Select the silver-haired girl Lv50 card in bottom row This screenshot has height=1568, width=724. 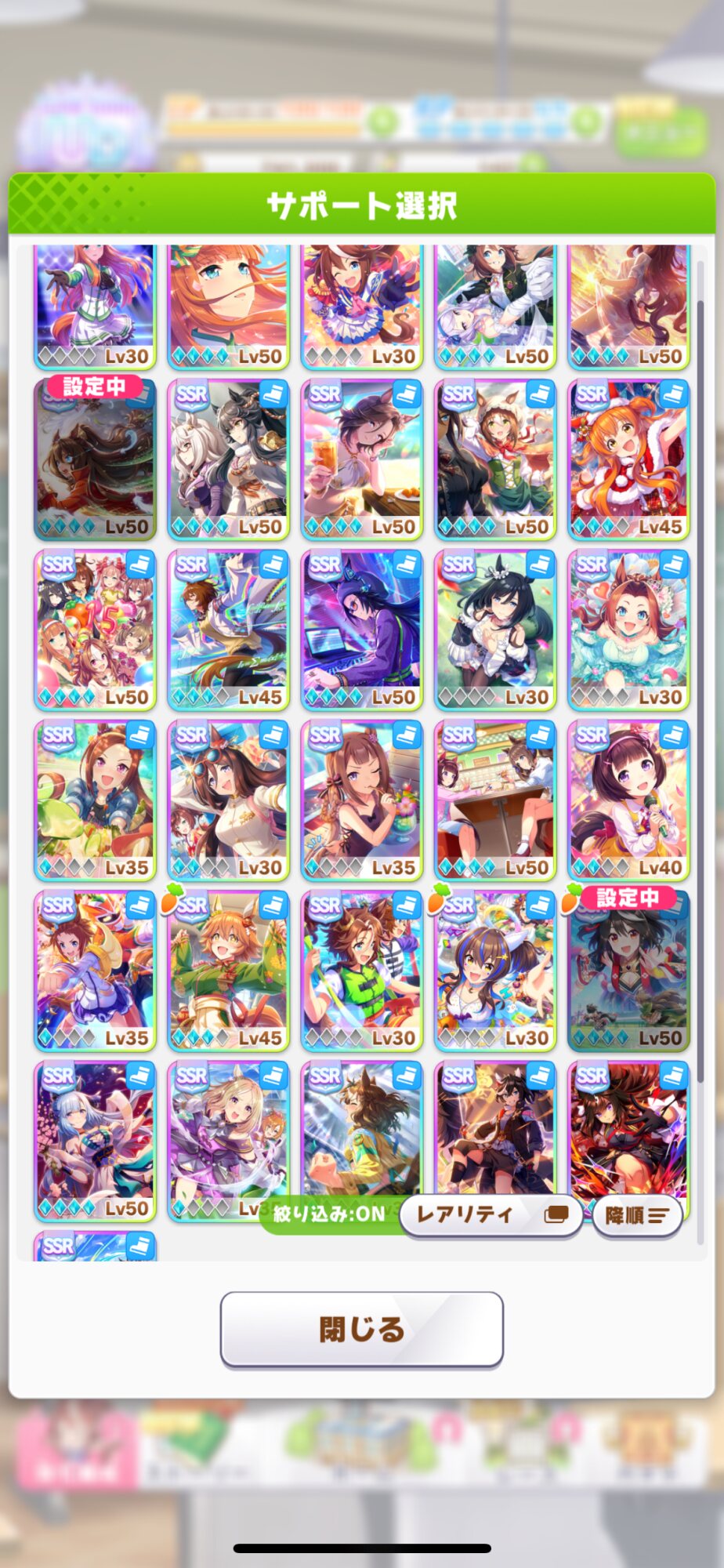tap(95, 1142)
